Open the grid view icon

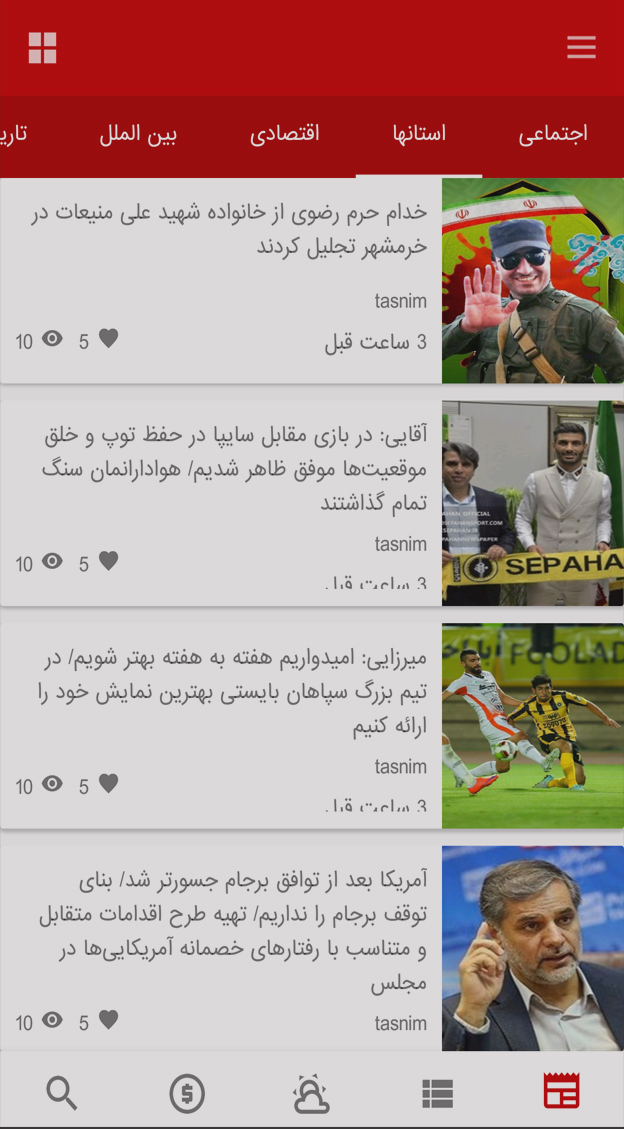click(42, 48)
